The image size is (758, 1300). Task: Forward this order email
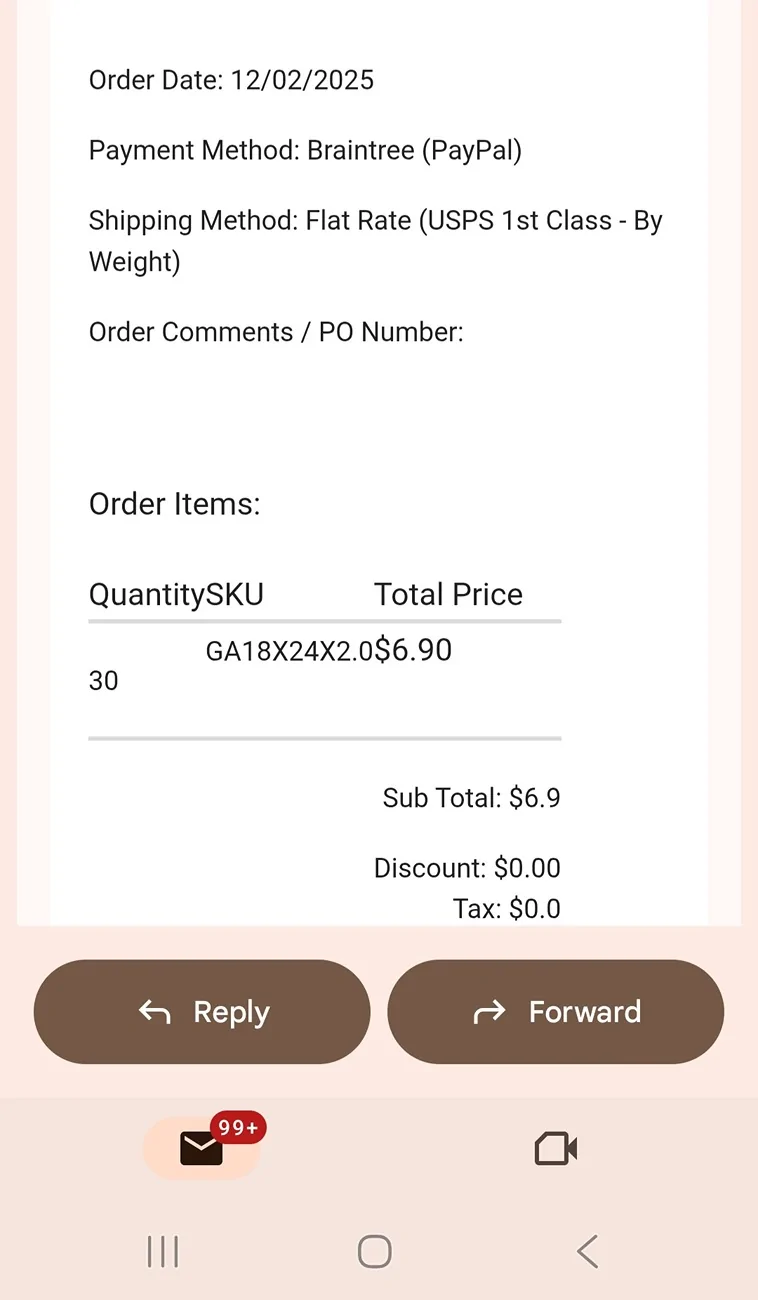tap(555, 1011)
